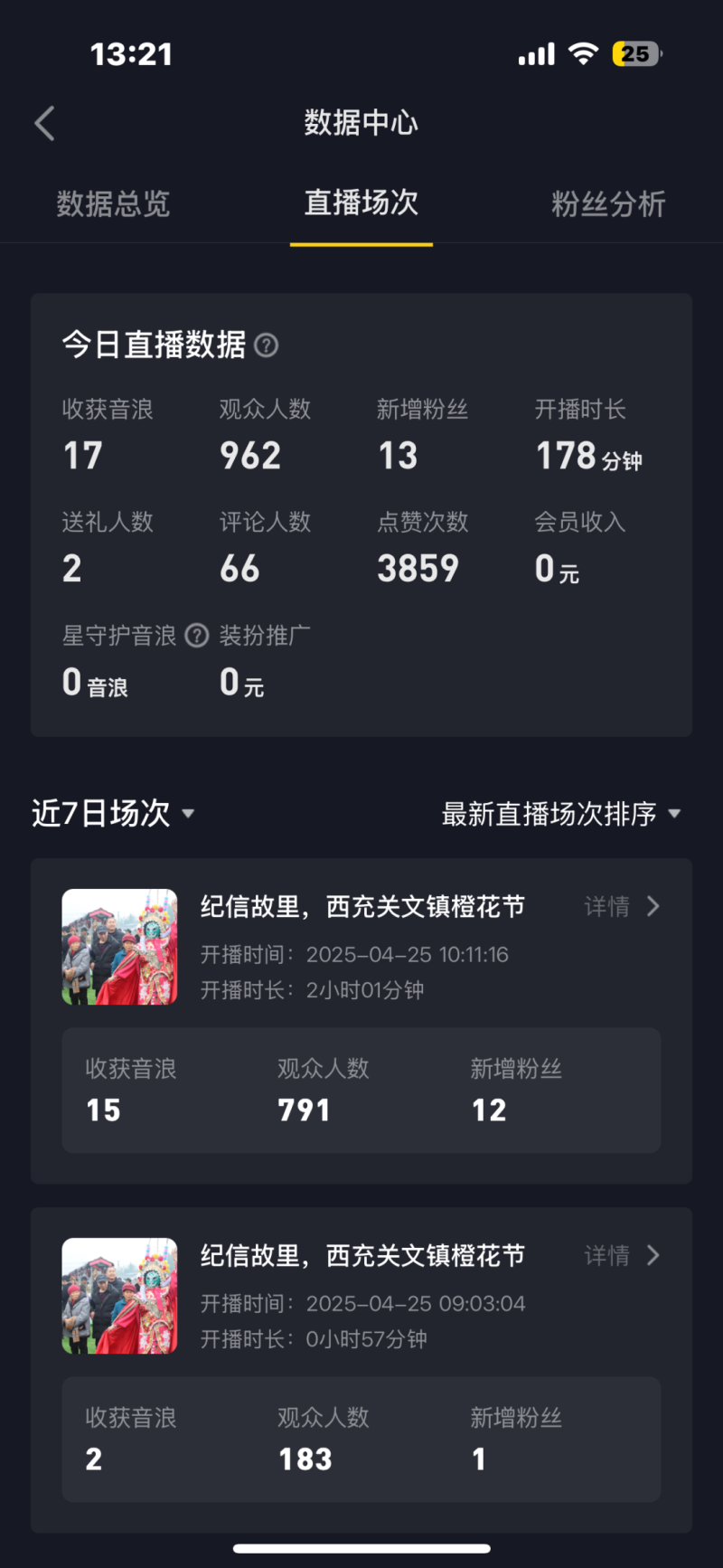Select the 直播场次 tab
The height and width of the screenshot is (1568, 723).
(x=361, y=203)
